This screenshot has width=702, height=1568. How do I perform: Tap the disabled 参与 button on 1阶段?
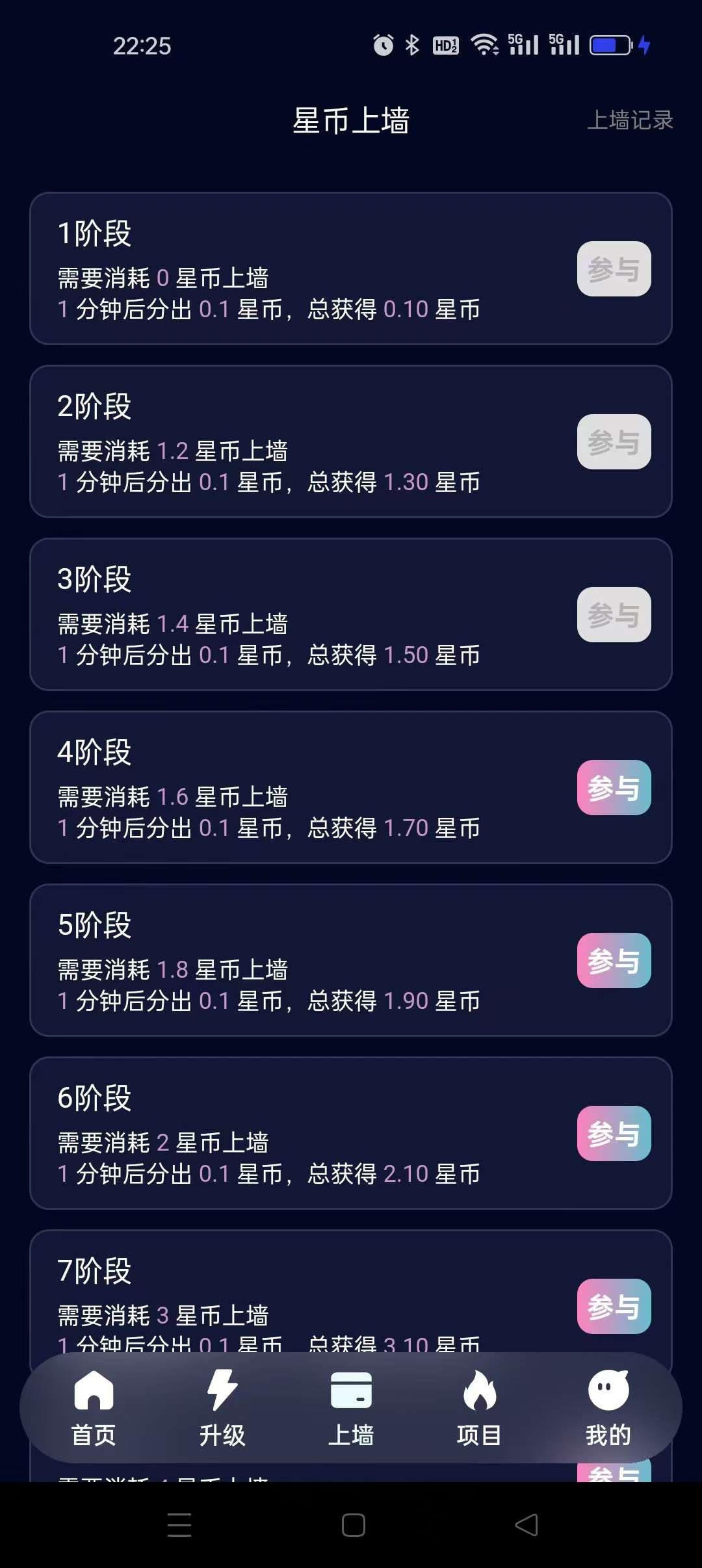tap(613, 268)
